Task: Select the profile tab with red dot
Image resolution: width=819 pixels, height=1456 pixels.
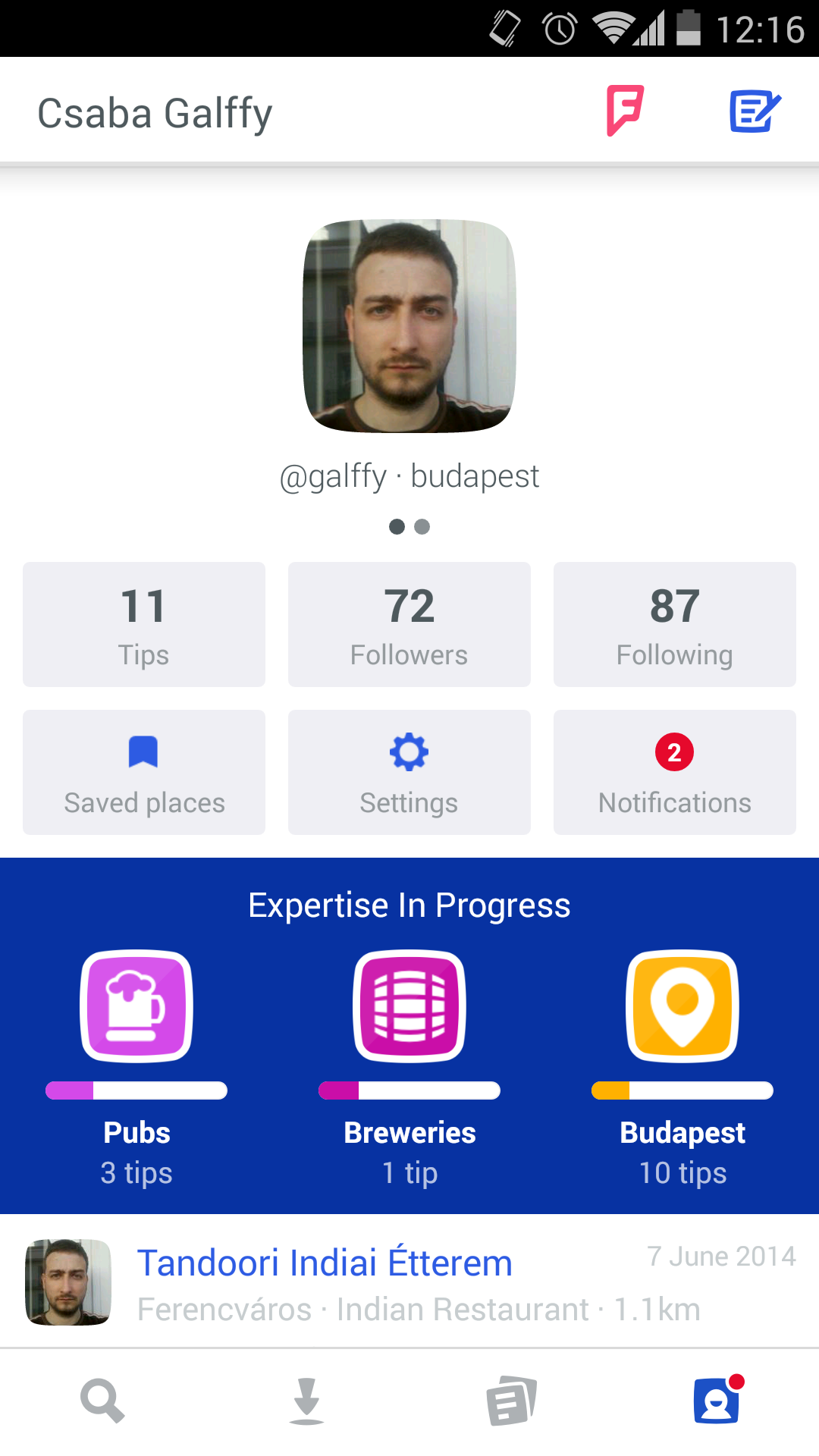Action: (x=717, y=1401)
